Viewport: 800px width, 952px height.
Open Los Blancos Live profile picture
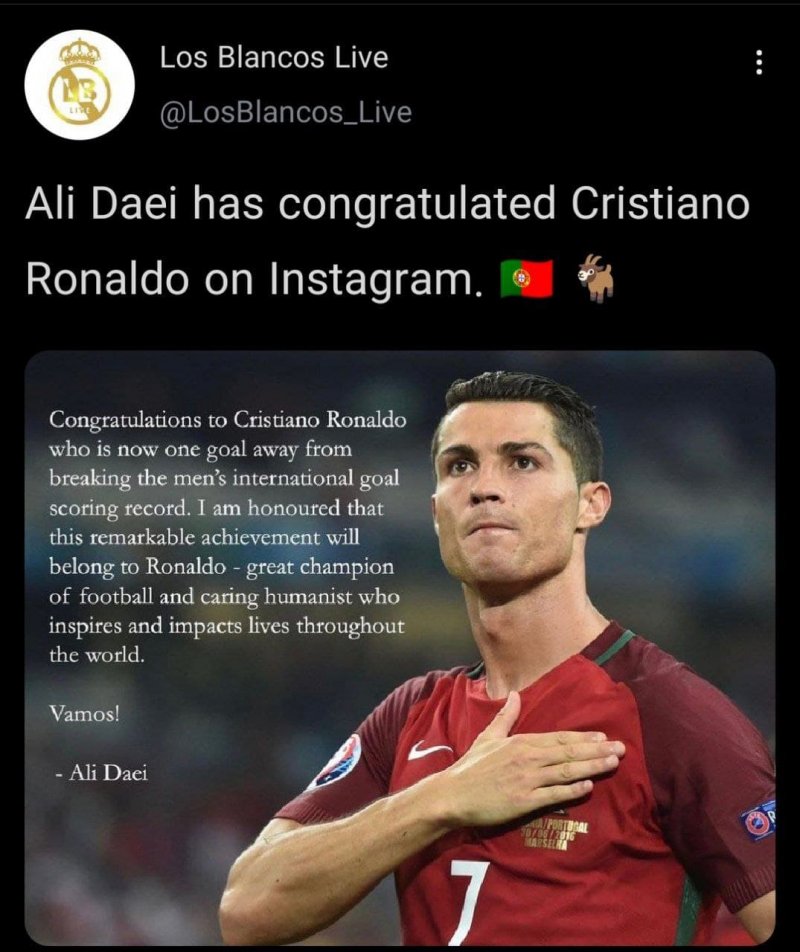(80, 85)
